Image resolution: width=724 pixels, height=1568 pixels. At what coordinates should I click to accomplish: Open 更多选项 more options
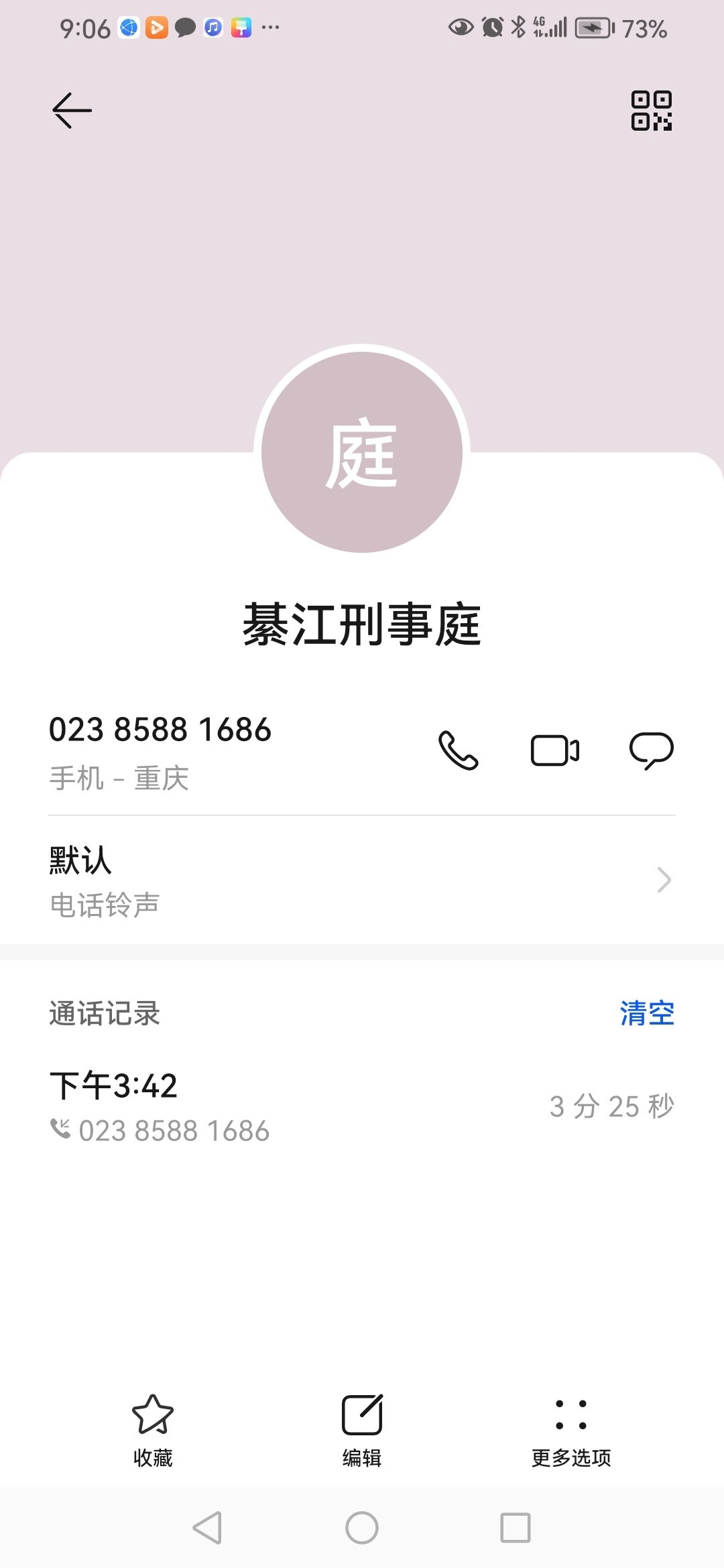tap(571, 1429)
